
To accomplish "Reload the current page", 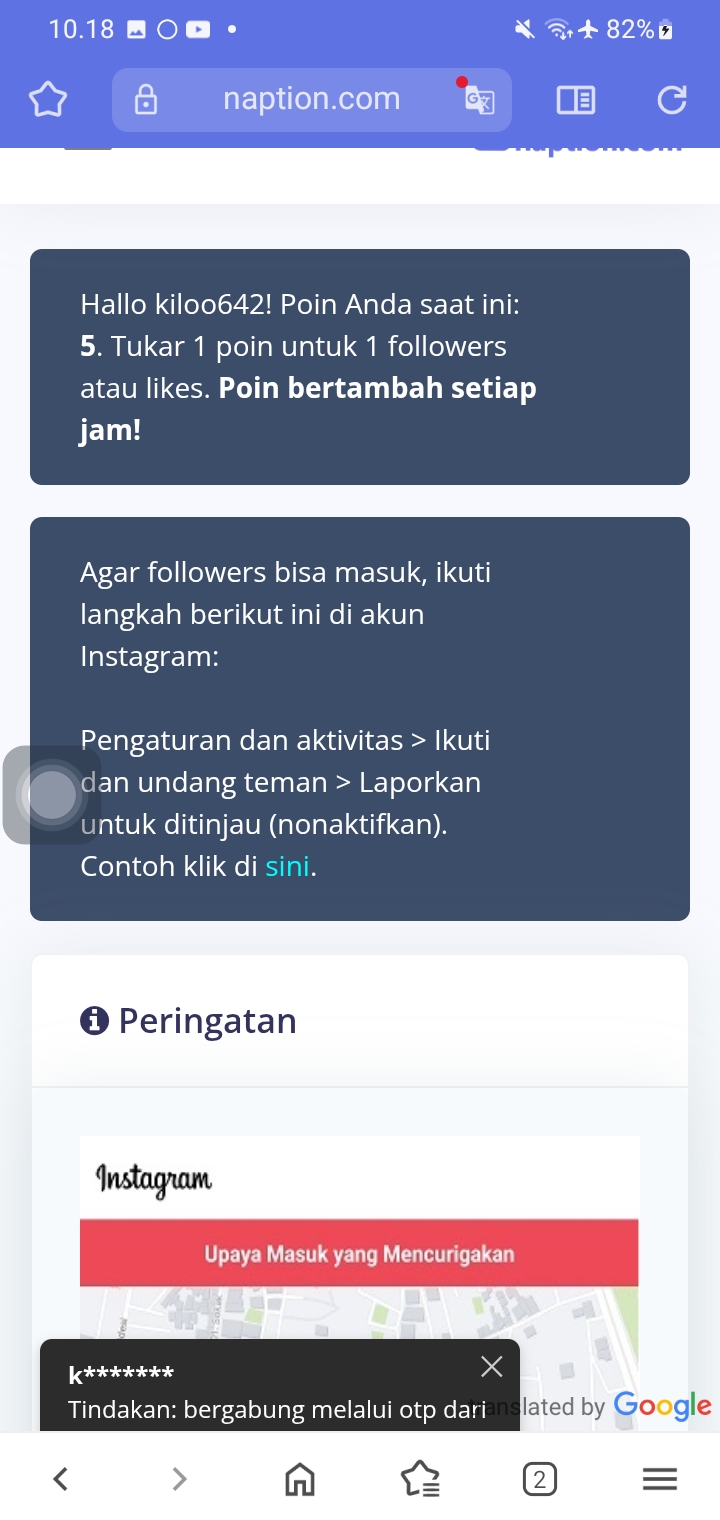I will 672,100.
